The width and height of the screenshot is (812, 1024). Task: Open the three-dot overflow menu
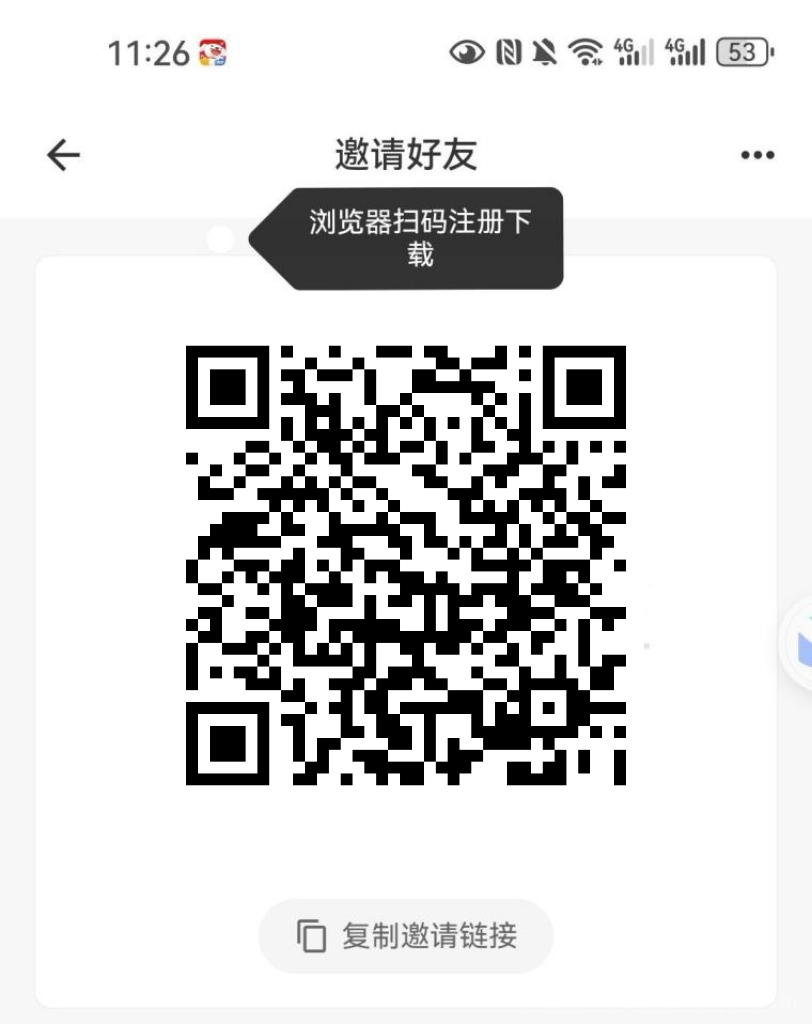(757, 155)
